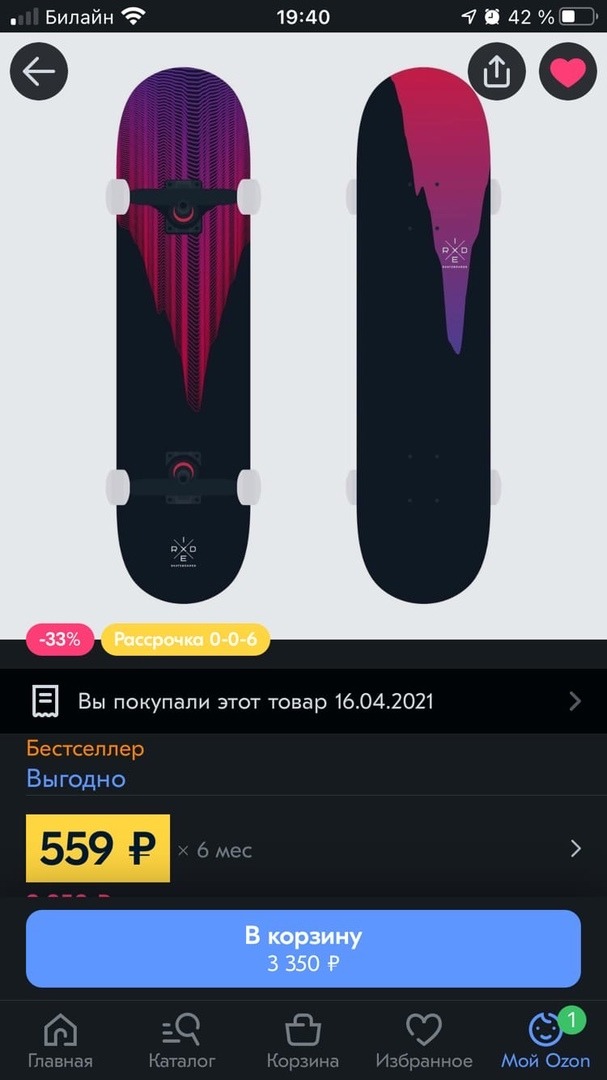This screenshot has width=607, height=1080.
Task: Add to cart with В корзину
Action: tap(303, 949)
